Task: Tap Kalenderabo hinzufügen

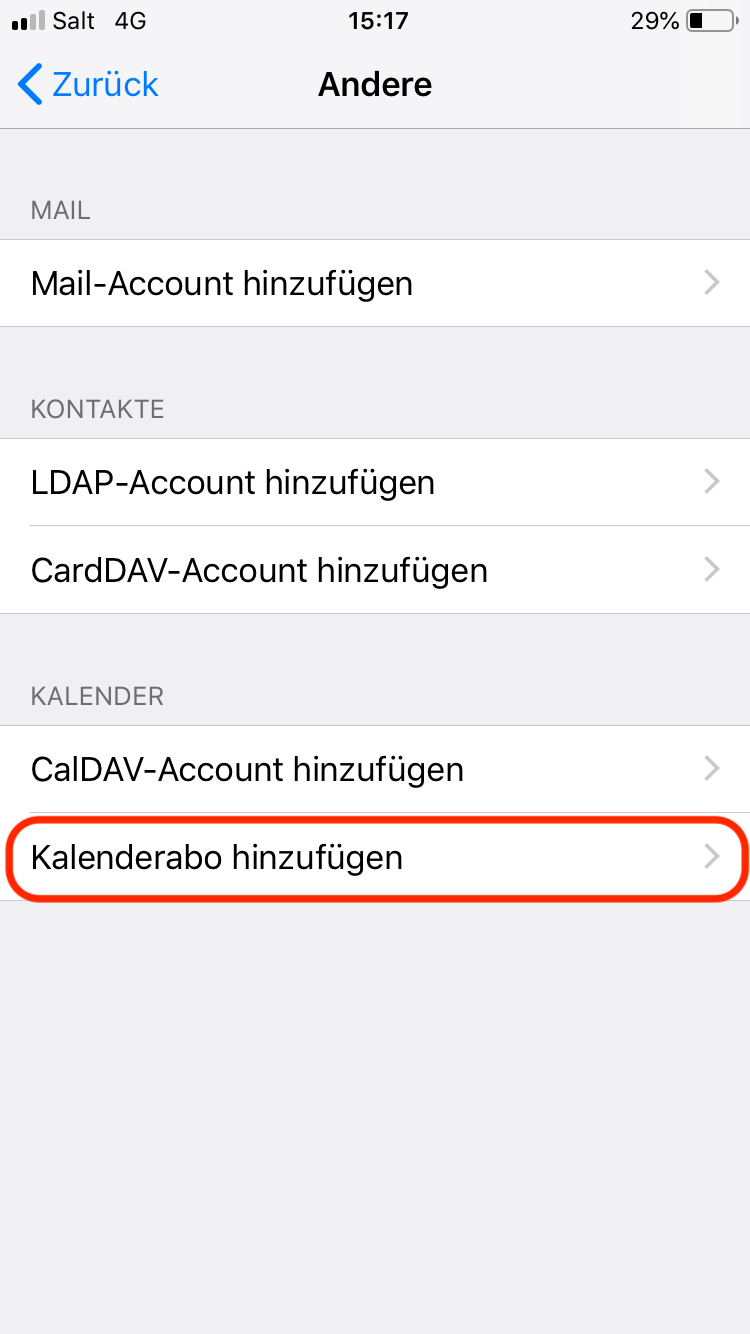Action: coord(375,857)
